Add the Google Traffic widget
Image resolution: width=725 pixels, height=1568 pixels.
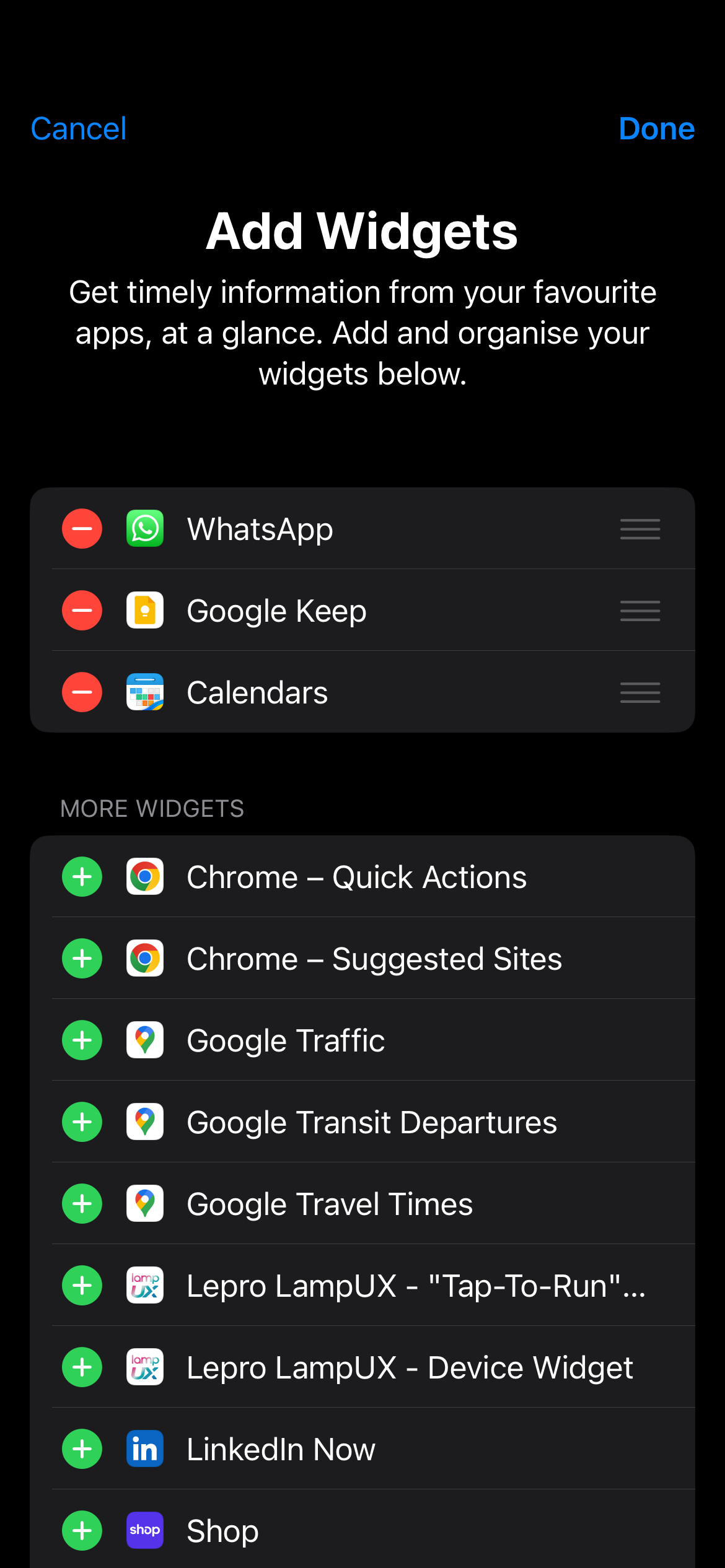tap(82, 1040)
